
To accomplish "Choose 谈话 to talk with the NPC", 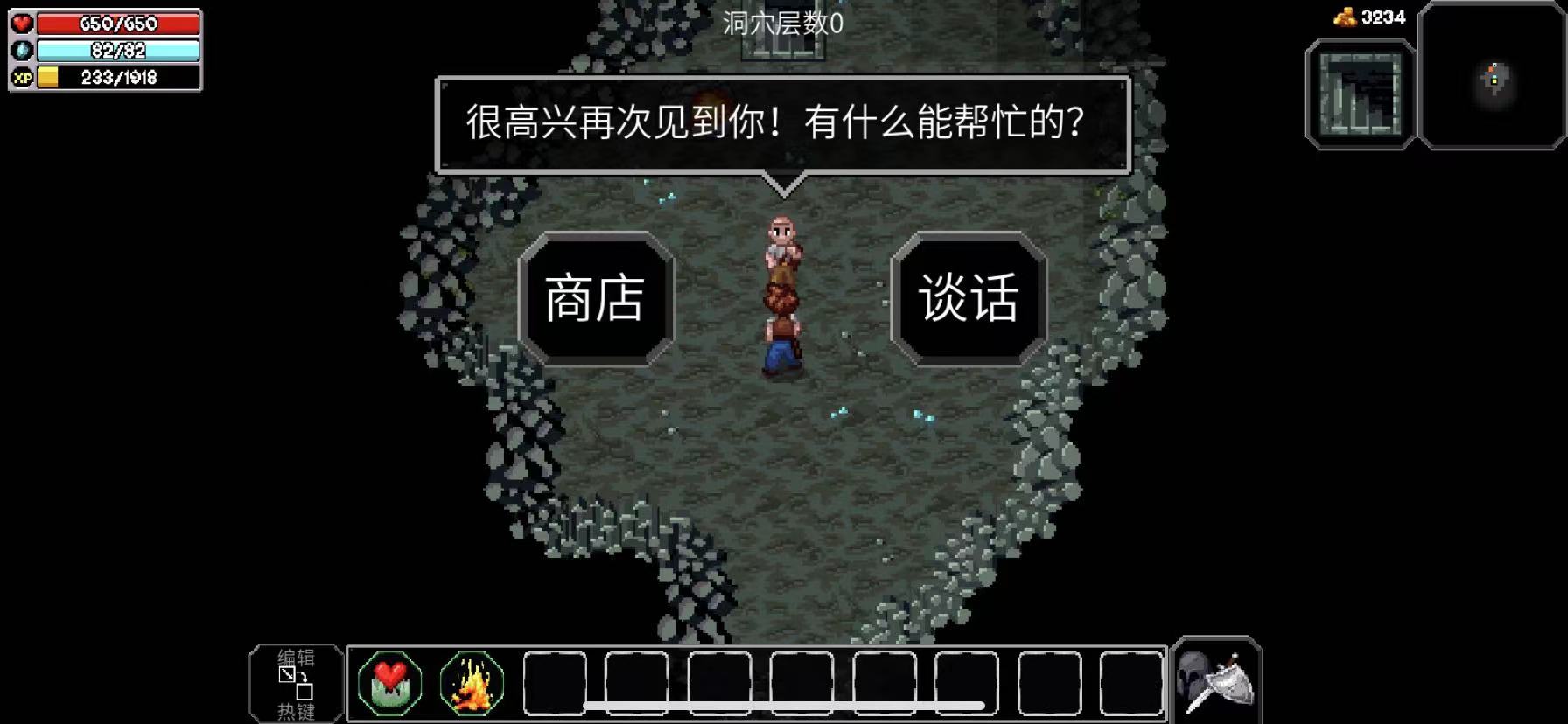I will (x=969, y=298).
